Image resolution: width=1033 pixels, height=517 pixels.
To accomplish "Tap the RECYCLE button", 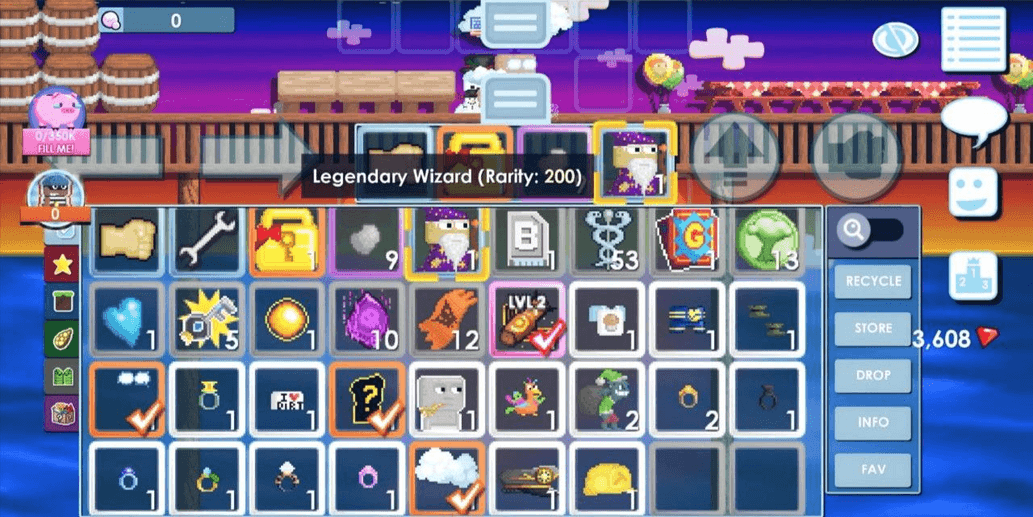I will [x=873, y=282].
